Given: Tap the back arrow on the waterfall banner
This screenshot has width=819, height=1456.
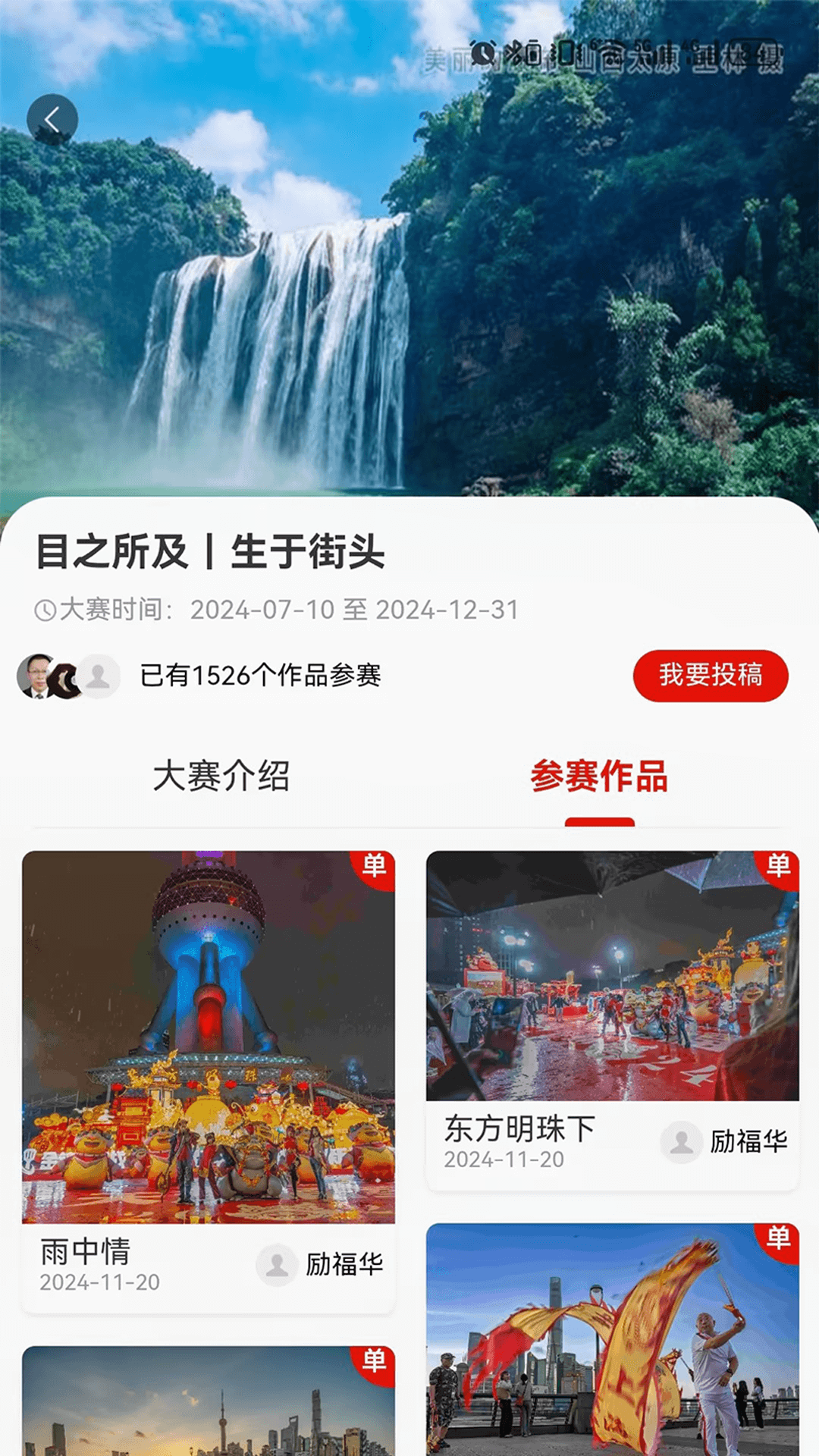Looking at the screenshot, I should pos(53,118).
